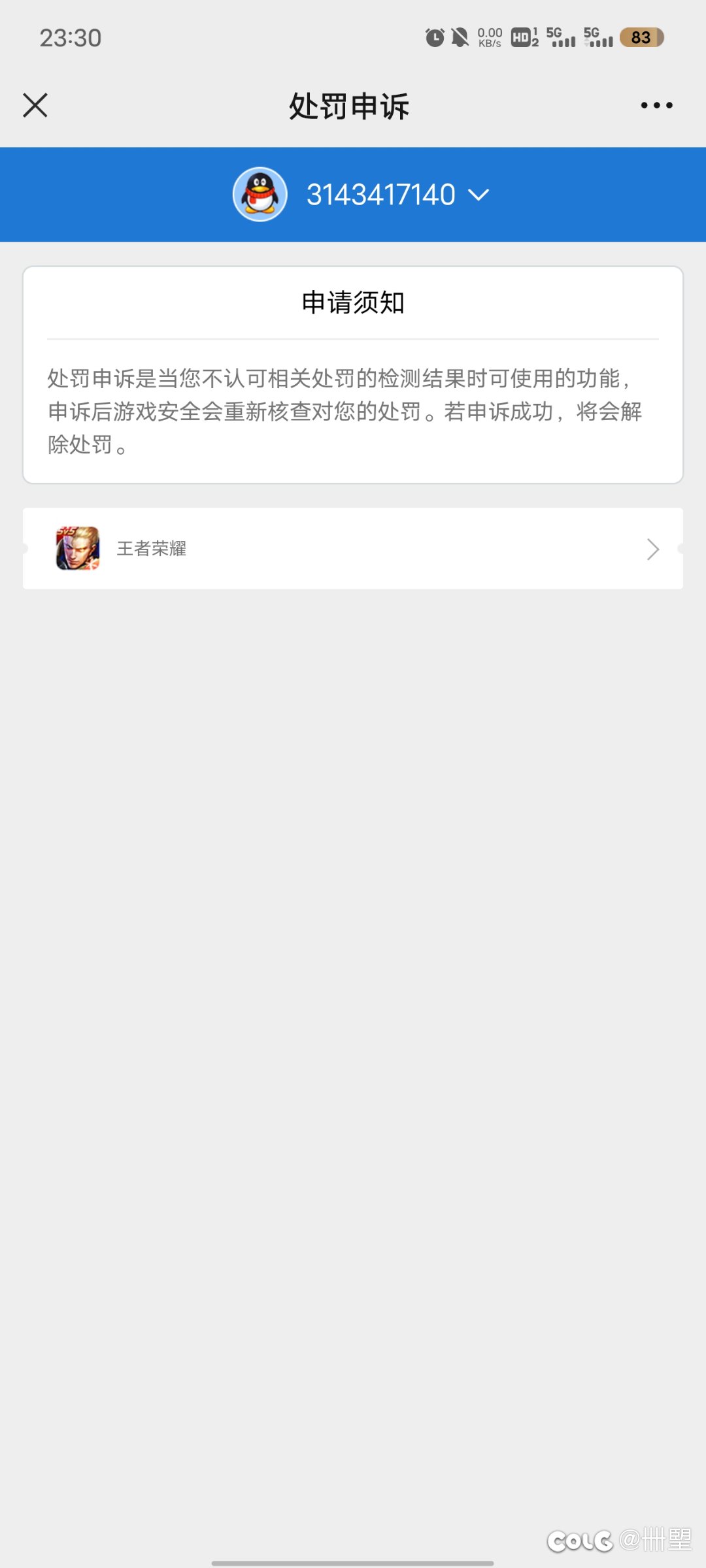The height and width of the screenshot is (1568, 706).
Task: Expand the account dropdown for 3143417140
Action: pyautogui.click(x=361, y=195)
